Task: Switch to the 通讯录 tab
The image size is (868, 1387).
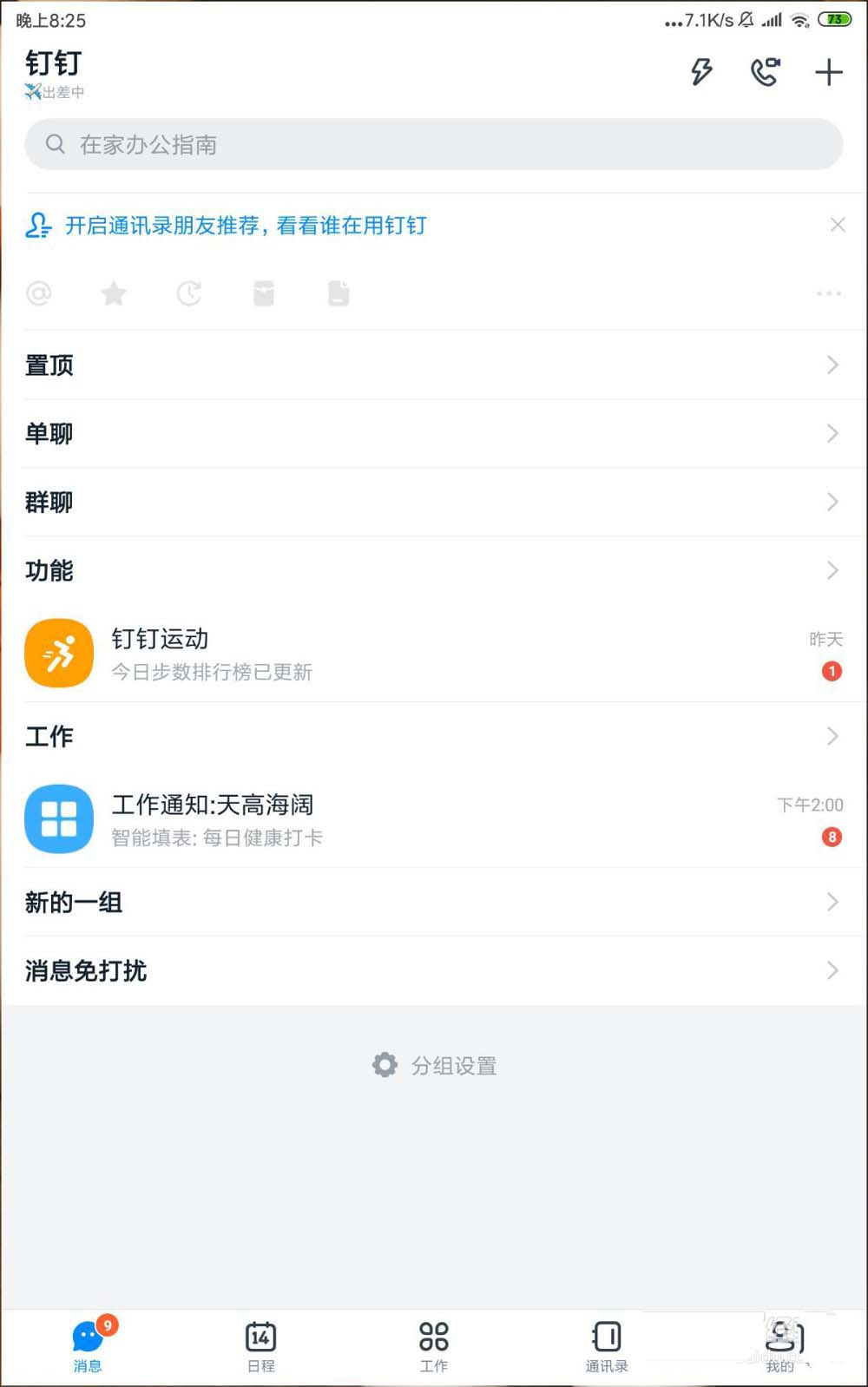Action: point(607,1345)
